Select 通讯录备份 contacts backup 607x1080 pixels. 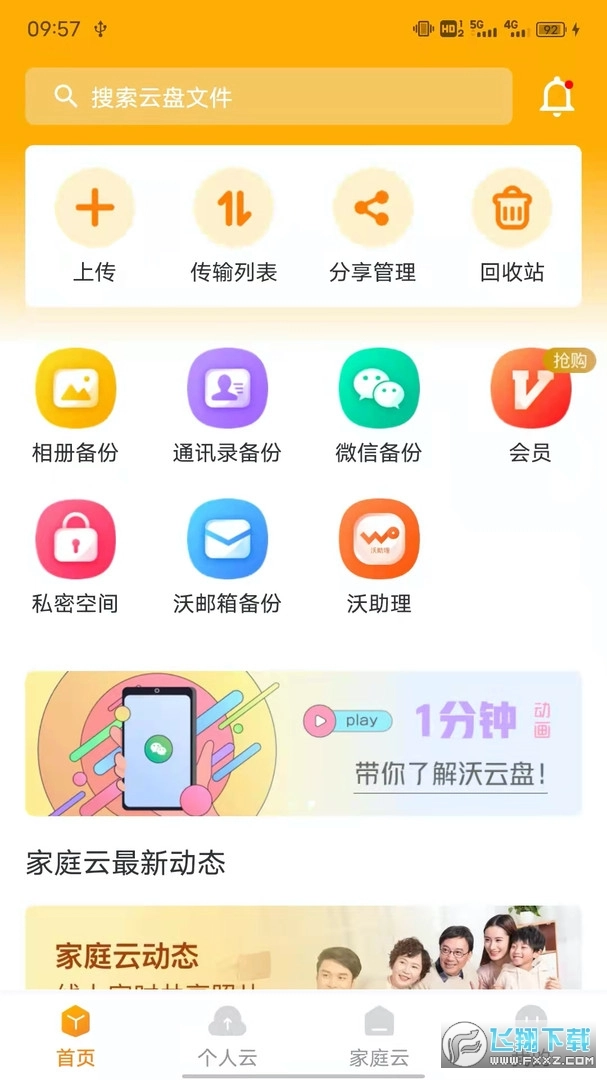[x=227, y=405]
